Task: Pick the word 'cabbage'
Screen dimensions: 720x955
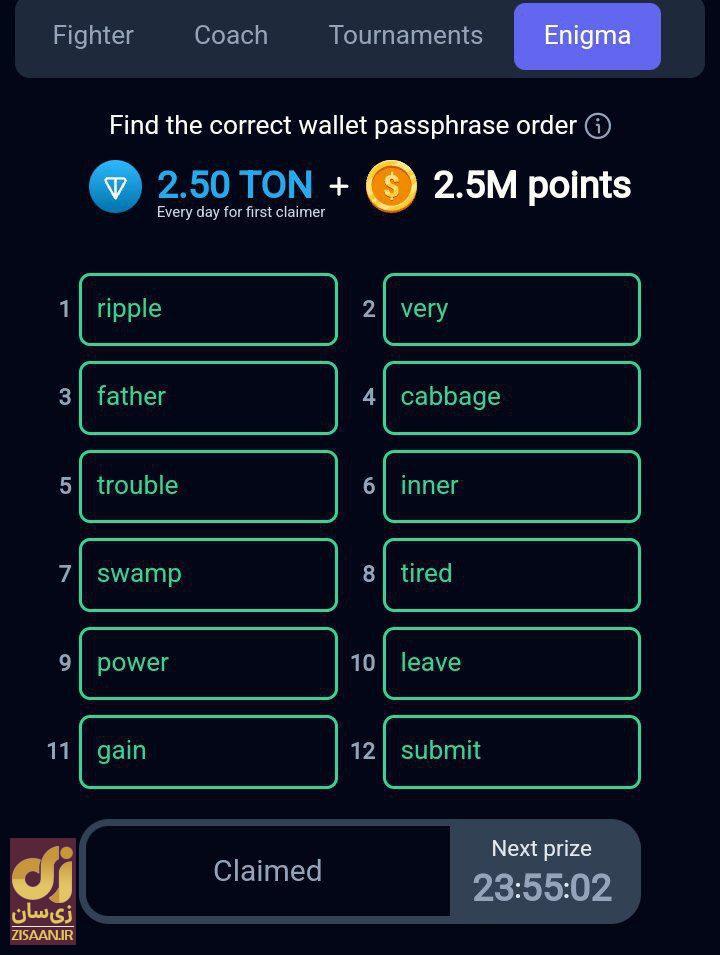Action: [511, 397]
